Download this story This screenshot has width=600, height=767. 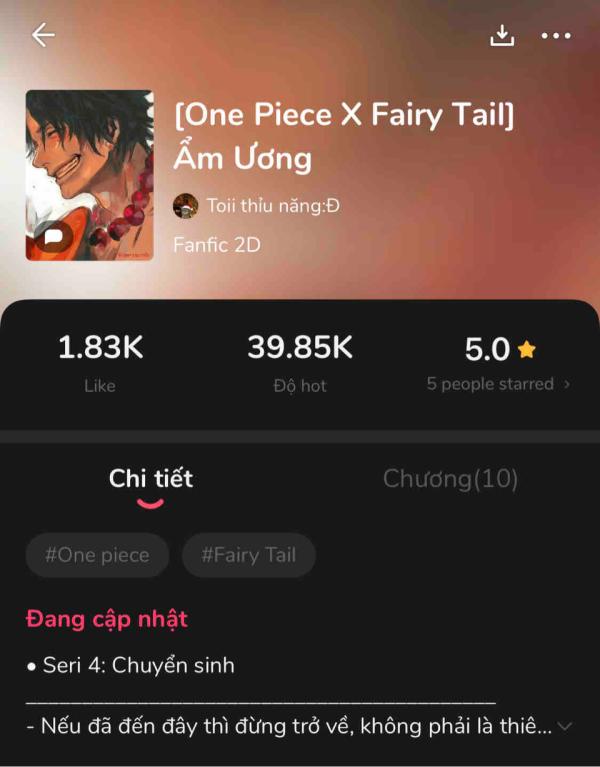click(501, 36)
